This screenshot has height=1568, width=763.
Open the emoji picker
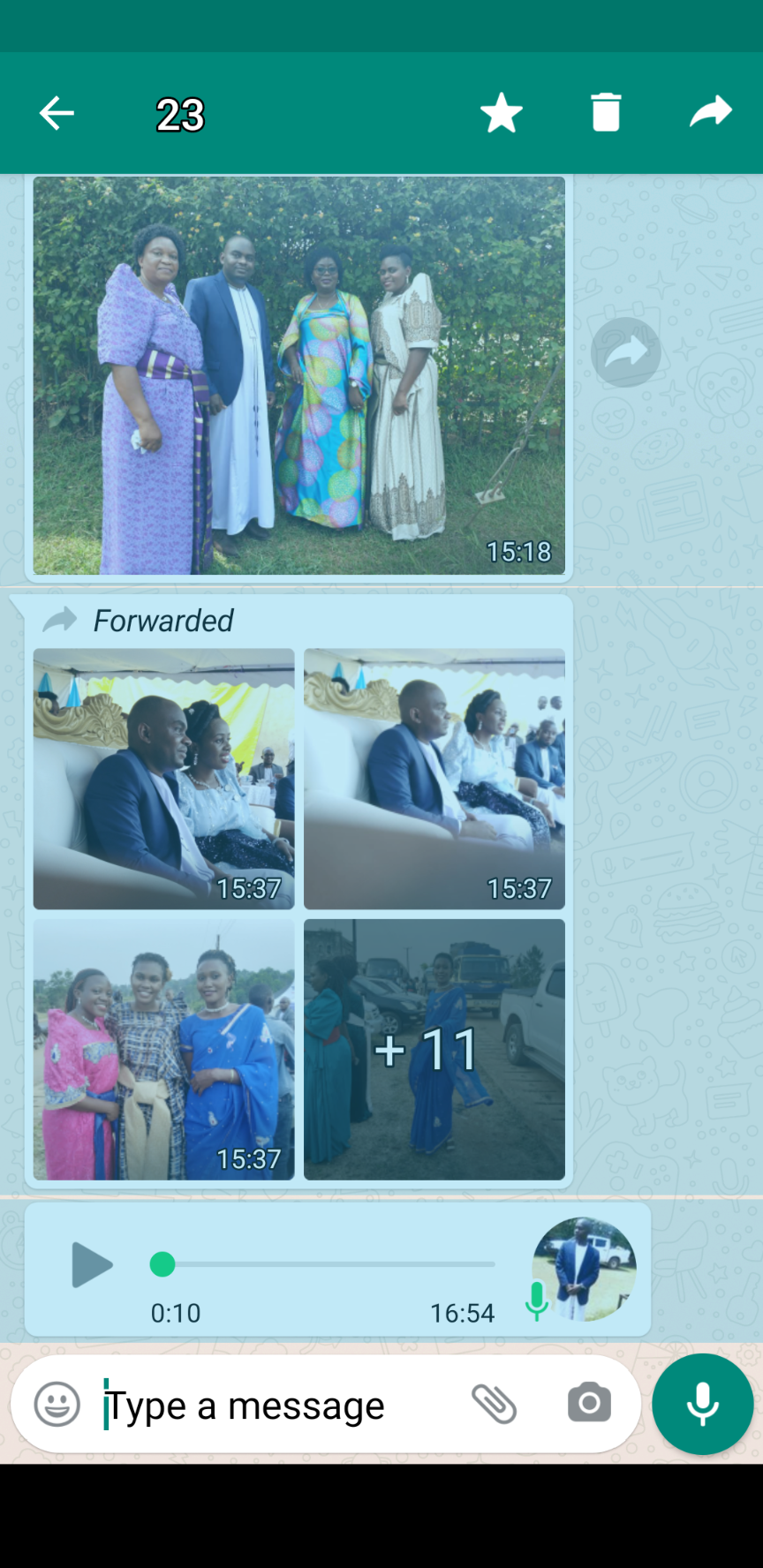click(x=57, y=1404)
